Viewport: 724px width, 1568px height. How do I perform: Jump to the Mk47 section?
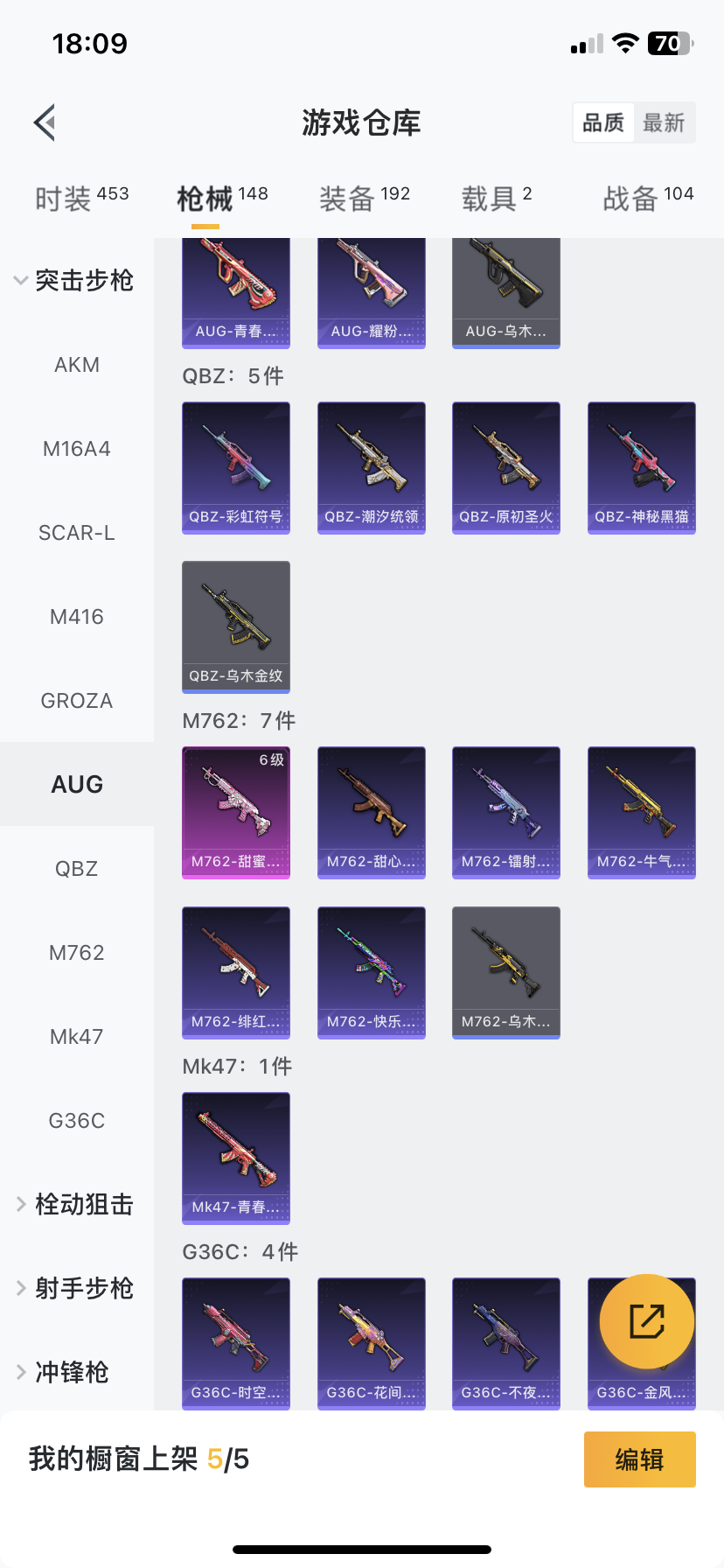tap(77, 1037)
